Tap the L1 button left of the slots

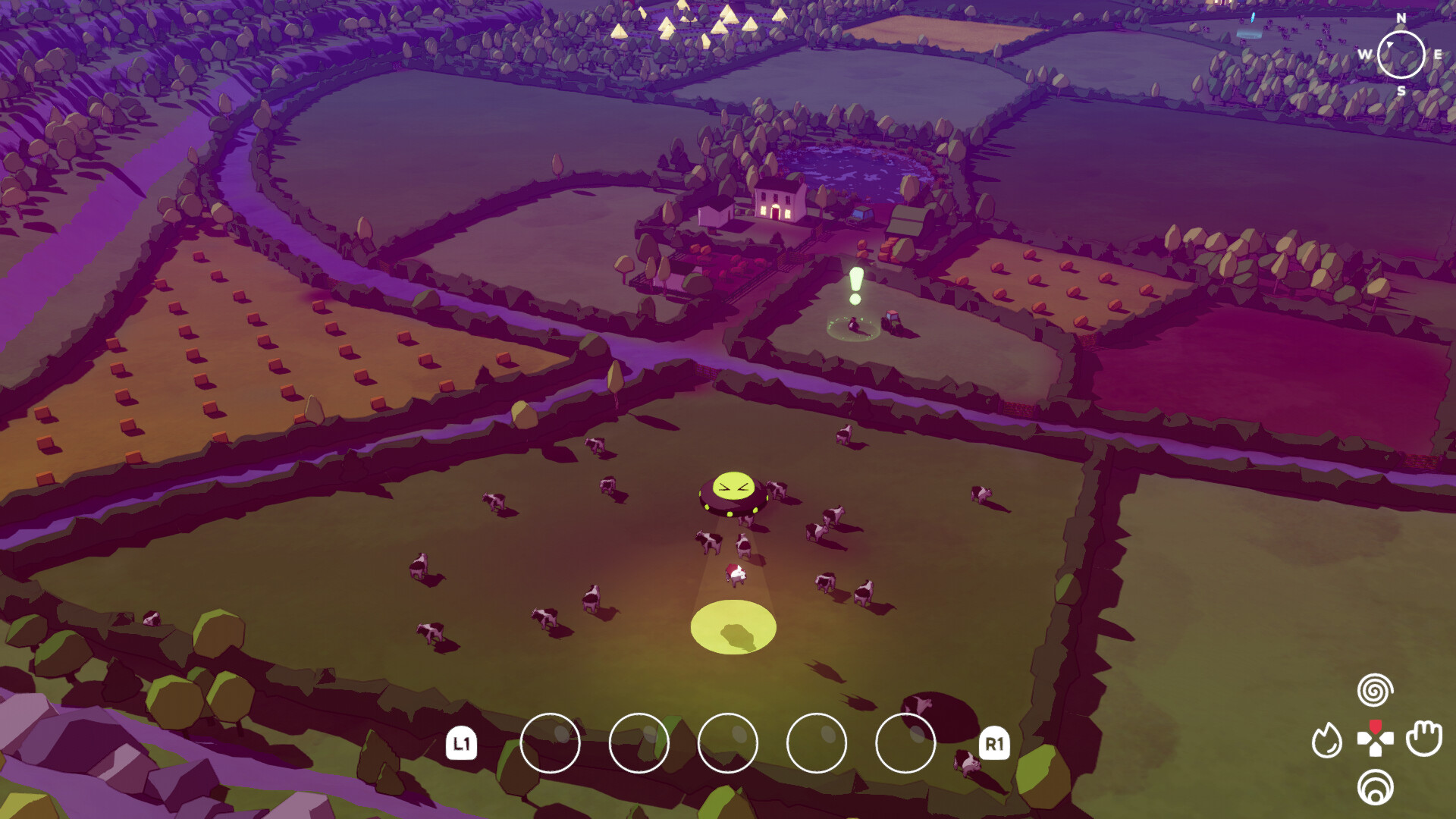pyautogui.click(x=461, y=744)
